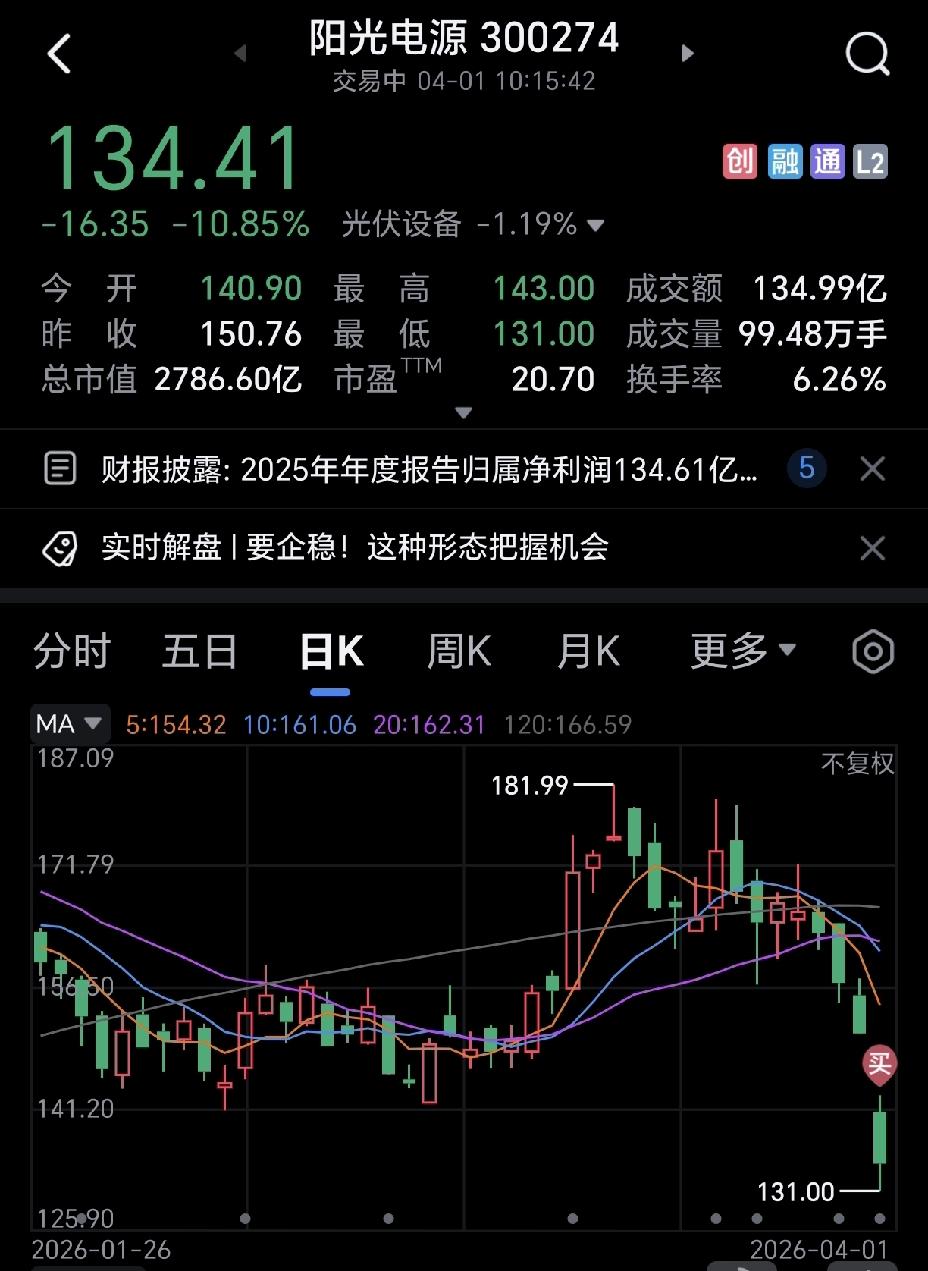Close the 实时解盘 notification bar
The image size is (928, 1271).
click(x=871, y=548)
